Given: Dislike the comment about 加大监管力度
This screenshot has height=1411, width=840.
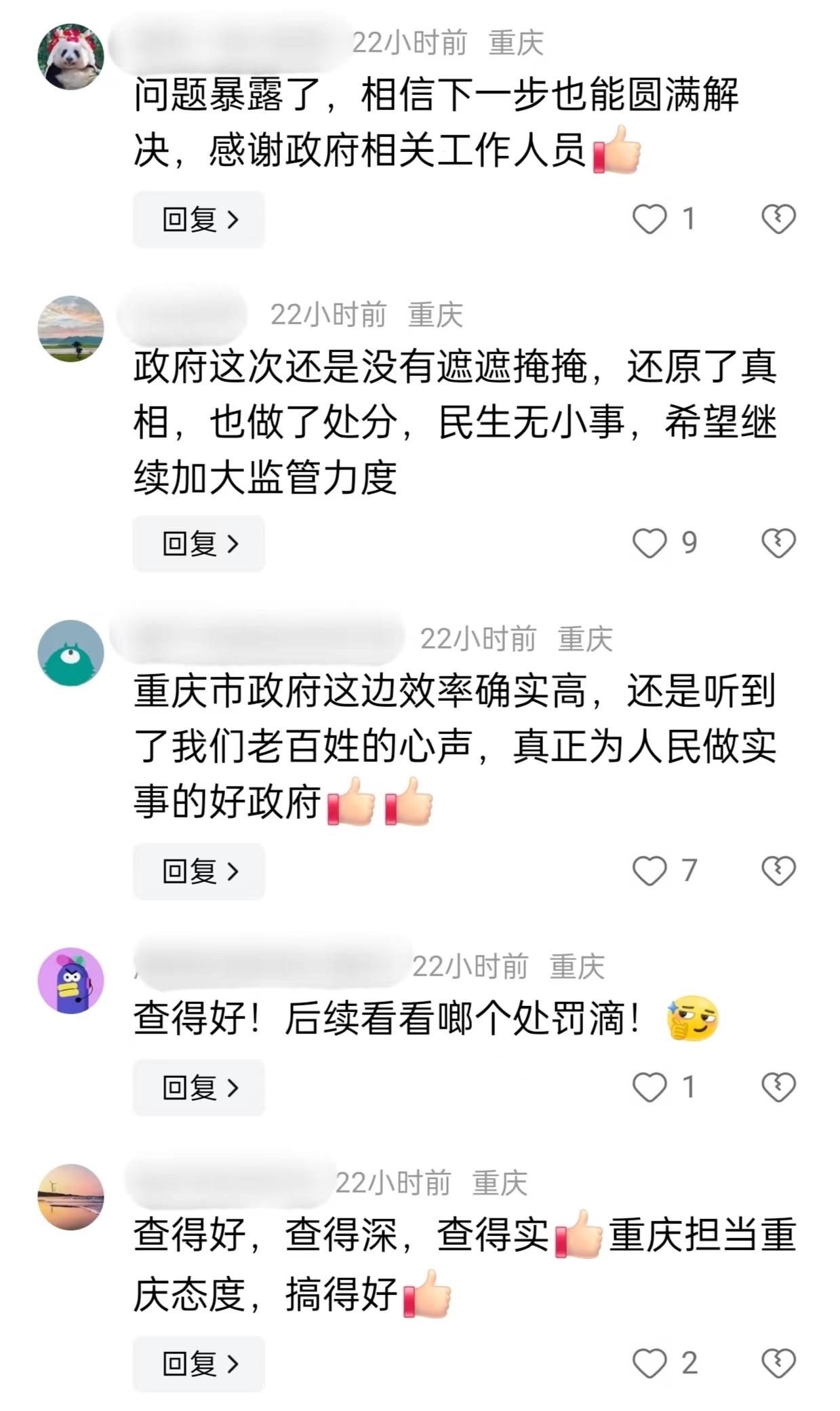Looking at the screenshot, I should click(778, 543).
